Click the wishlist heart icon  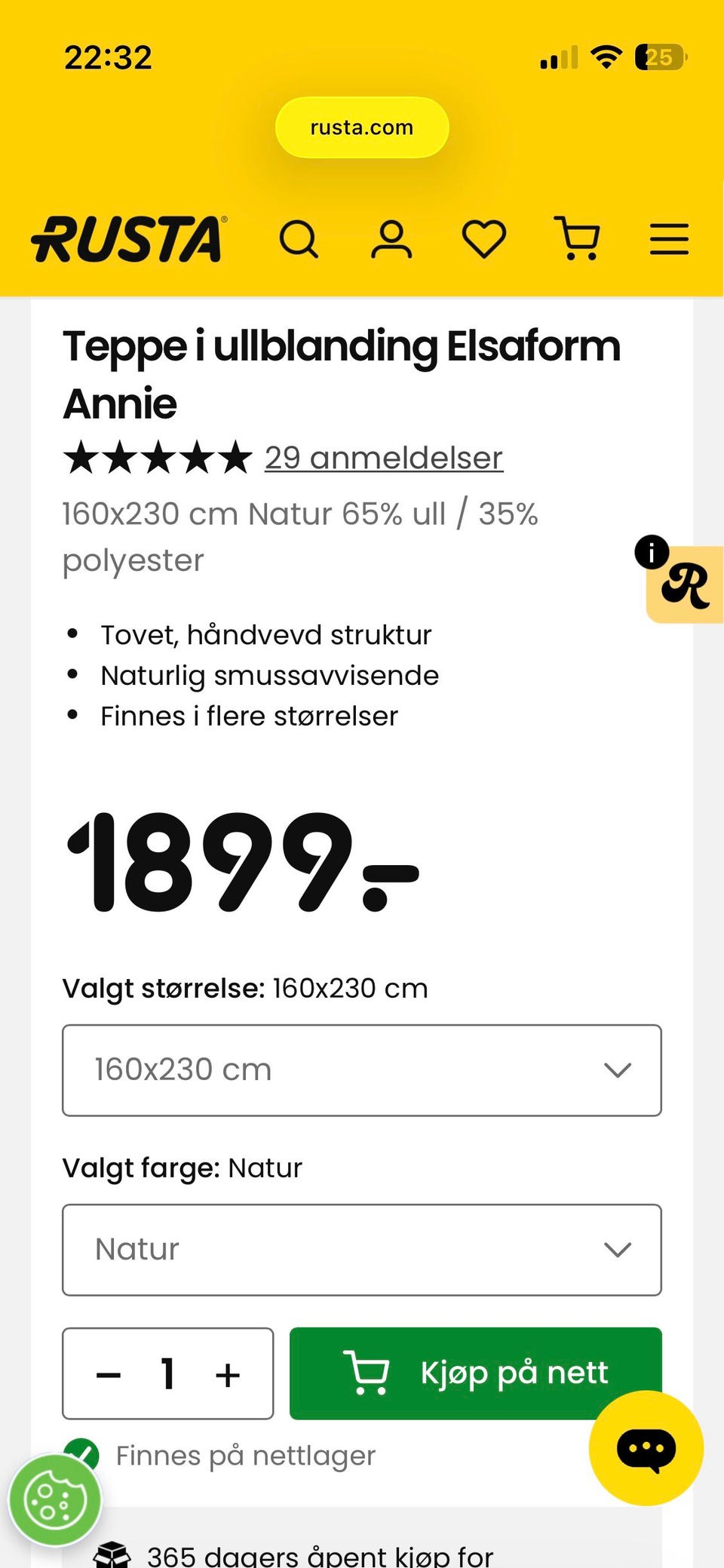[x=483, y=238]
